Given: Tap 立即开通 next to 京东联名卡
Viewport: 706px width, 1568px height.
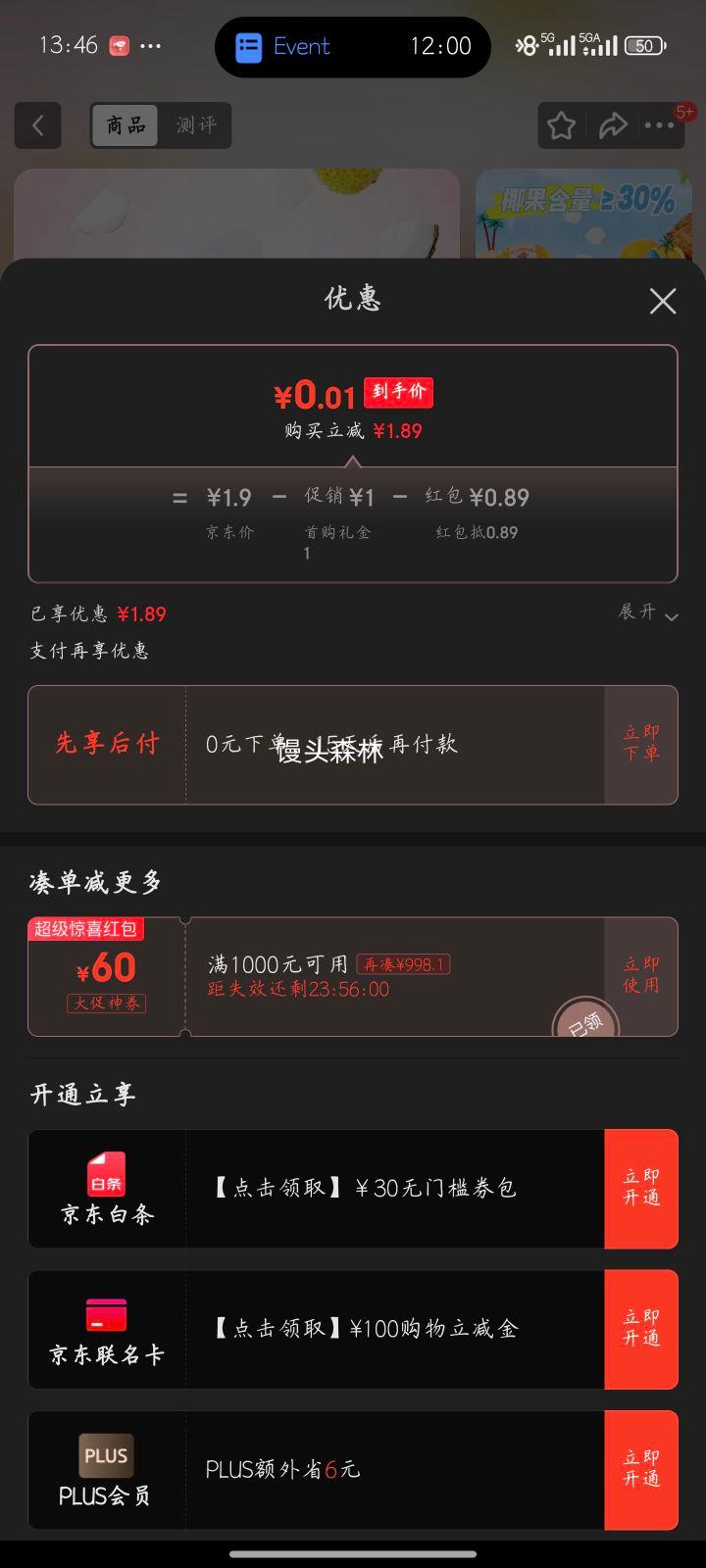Looking at the screenshot, I should point(640,1330).
